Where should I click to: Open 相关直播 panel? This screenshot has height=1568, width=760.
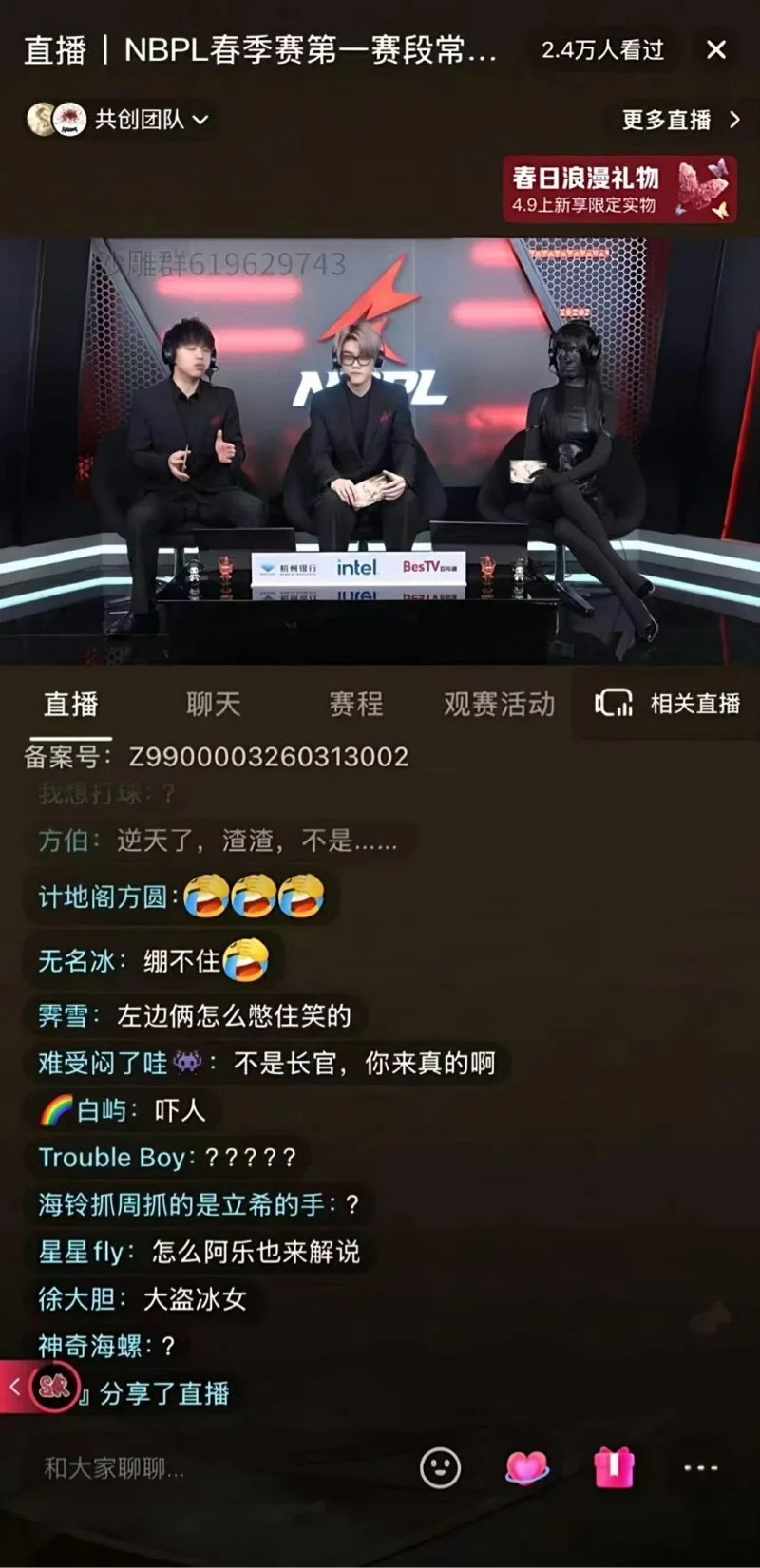[x=667, y=704]
